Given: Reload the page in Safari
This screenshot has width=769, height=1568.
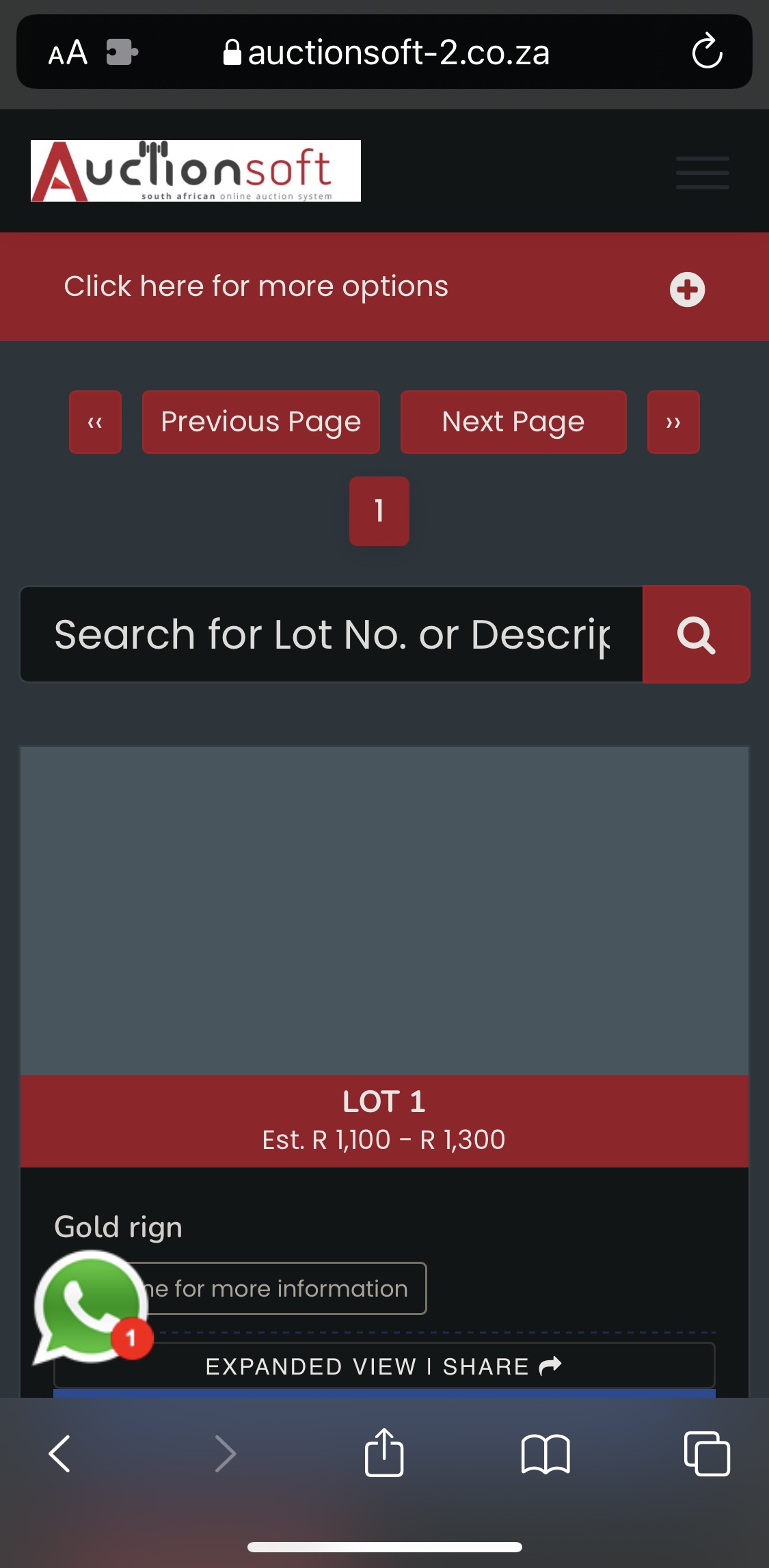Looking at the screenshot, I should 707,52.
